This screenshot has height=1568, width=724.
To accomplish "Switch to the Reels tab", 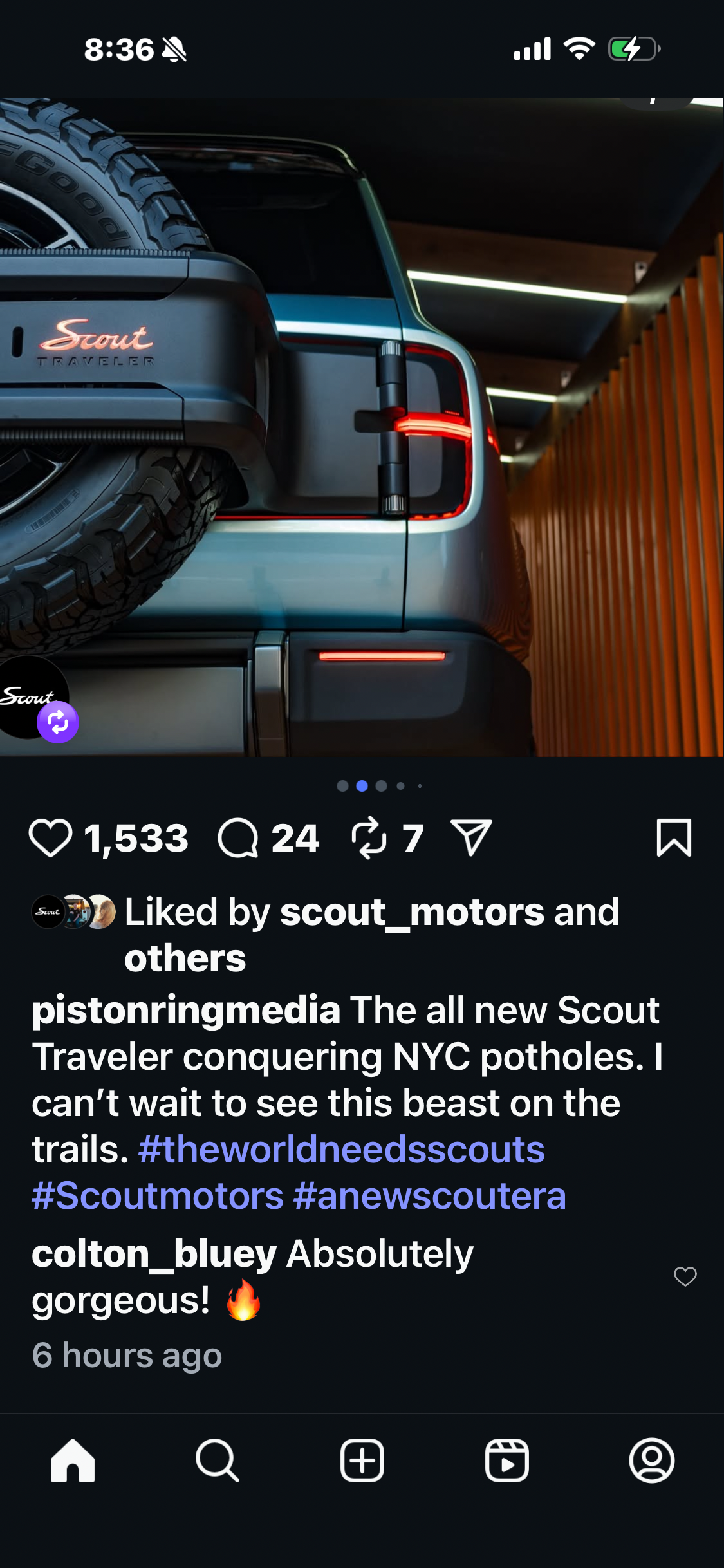I will click(507, 1461).
